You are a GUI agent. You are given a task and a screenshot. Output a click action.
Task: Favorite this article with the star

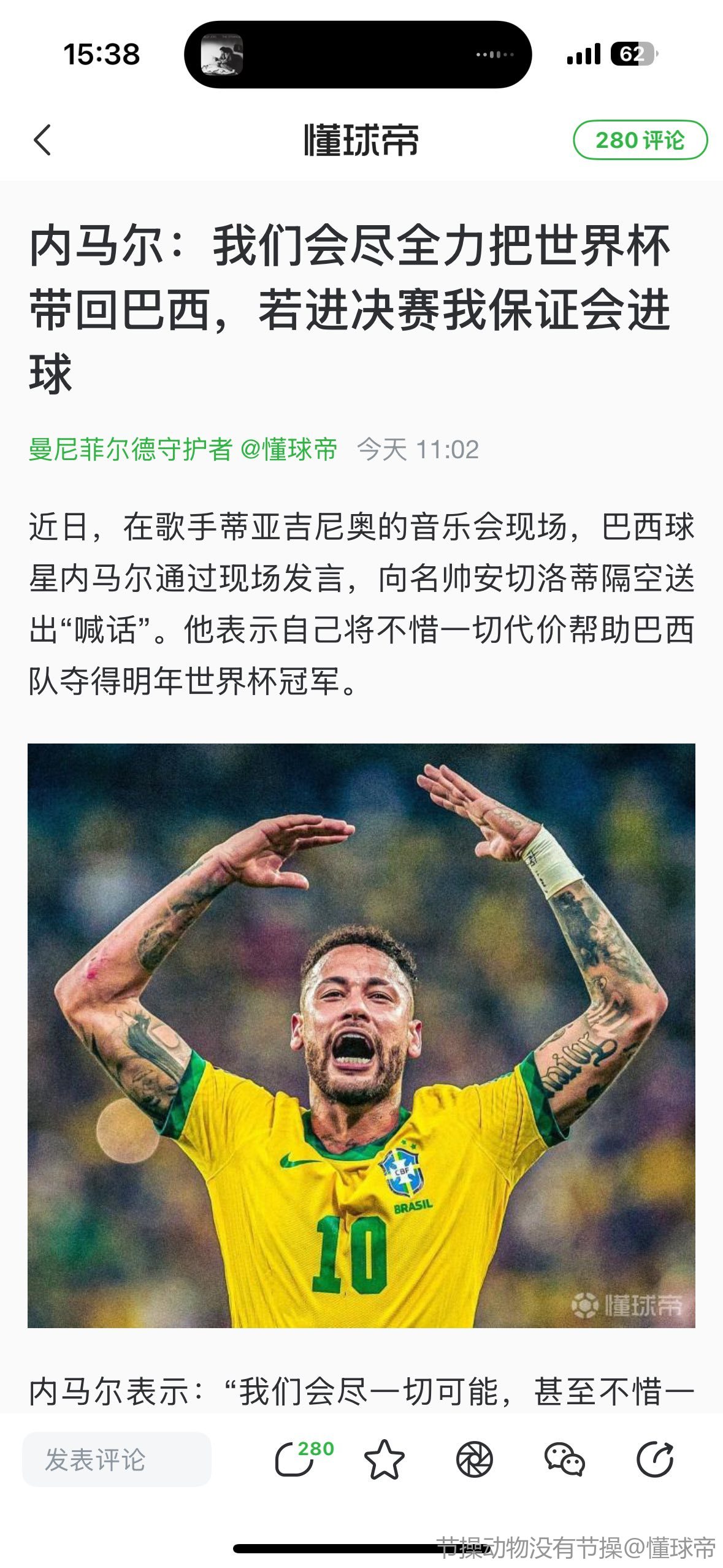(x=384, y=1459)
